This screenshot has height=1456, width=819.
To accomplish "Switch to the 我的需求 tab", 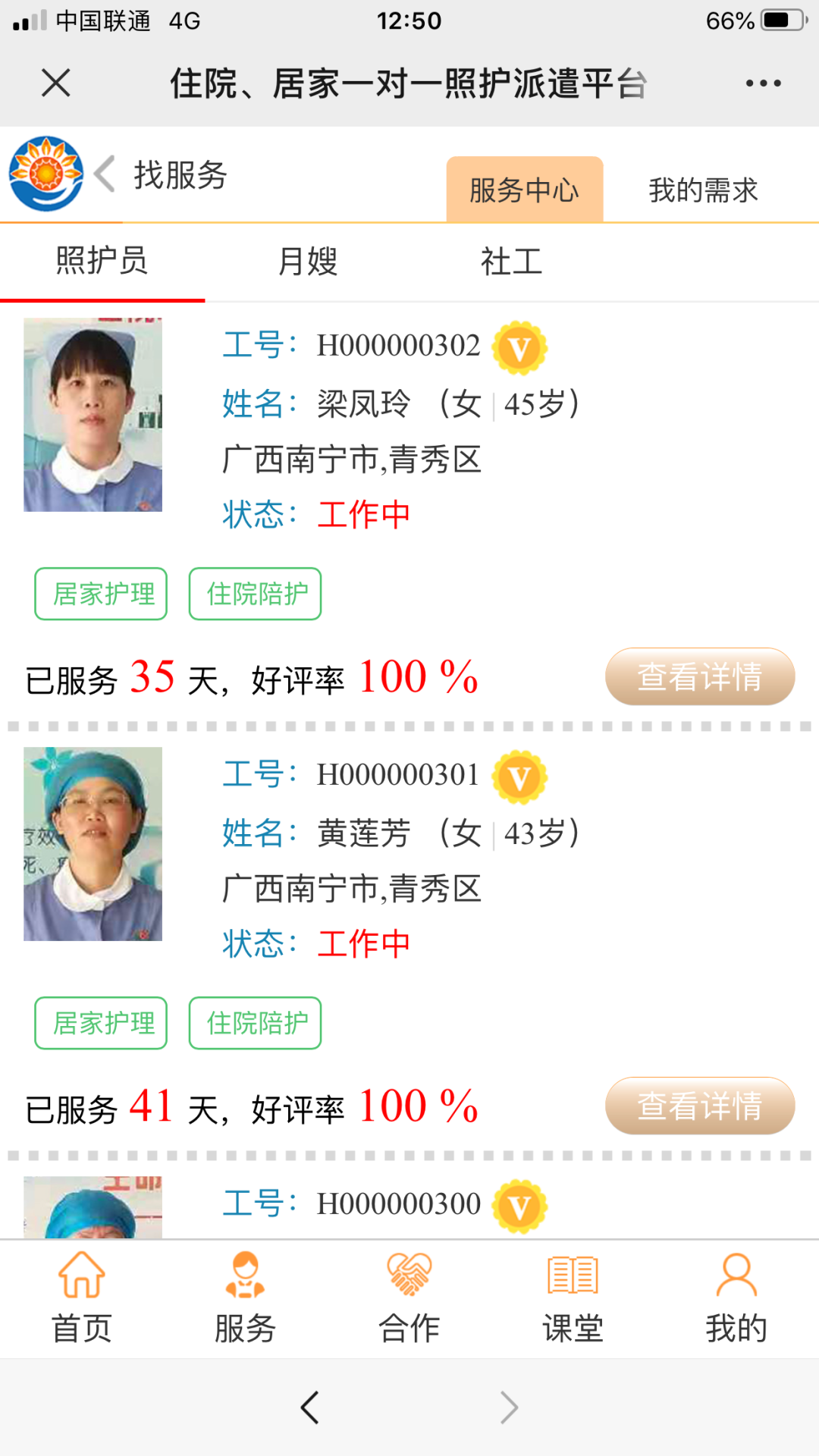I will click(x=703, y=190).
